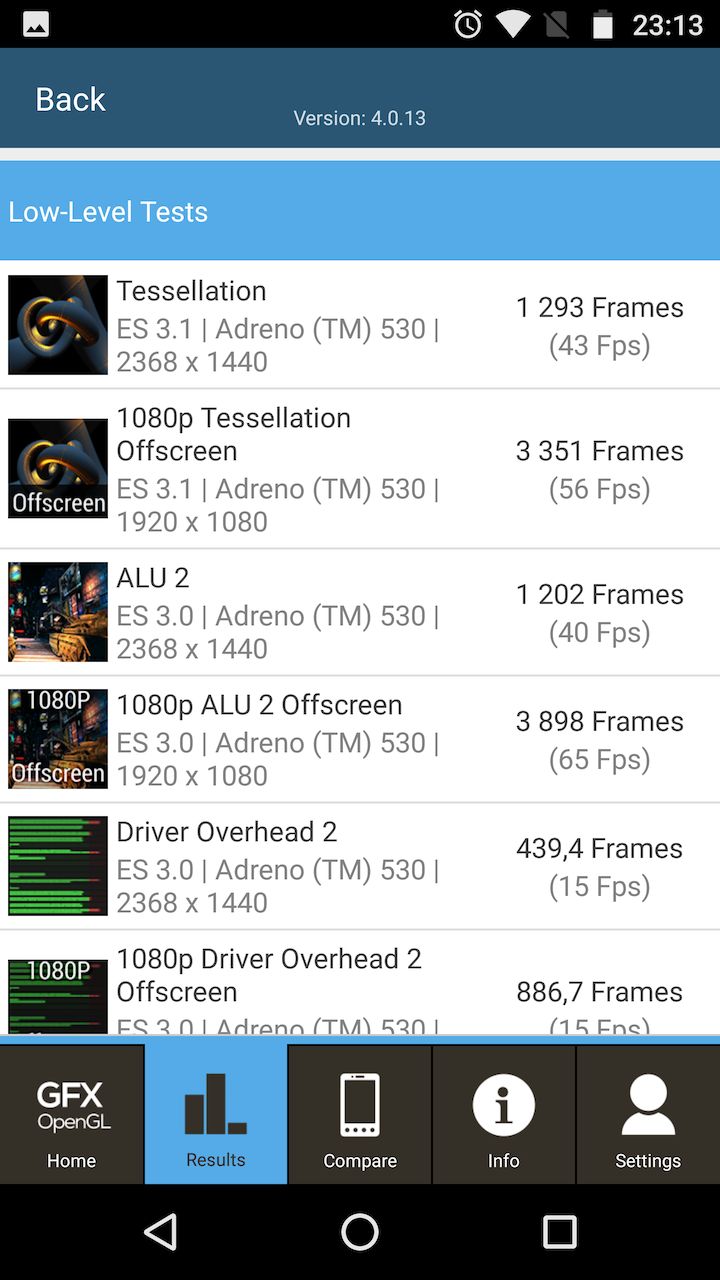Tap the Back button in header
Image resolution: width=720 pixels, height=1280 pixels.
[70, 99]
